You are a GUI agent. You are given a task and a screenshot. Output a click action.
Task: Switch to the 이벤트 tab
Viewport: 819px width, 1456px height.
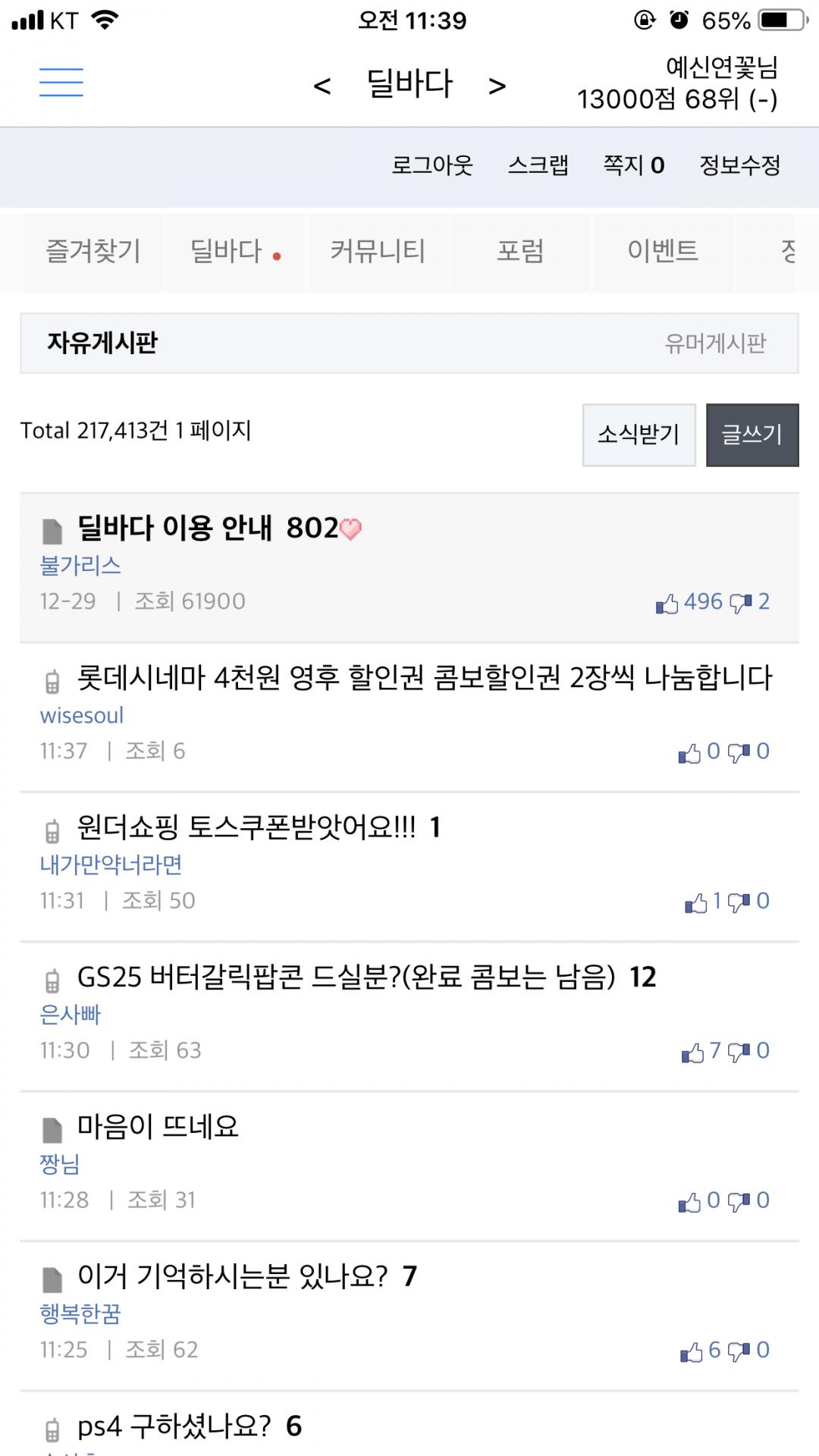coord(662,251)
